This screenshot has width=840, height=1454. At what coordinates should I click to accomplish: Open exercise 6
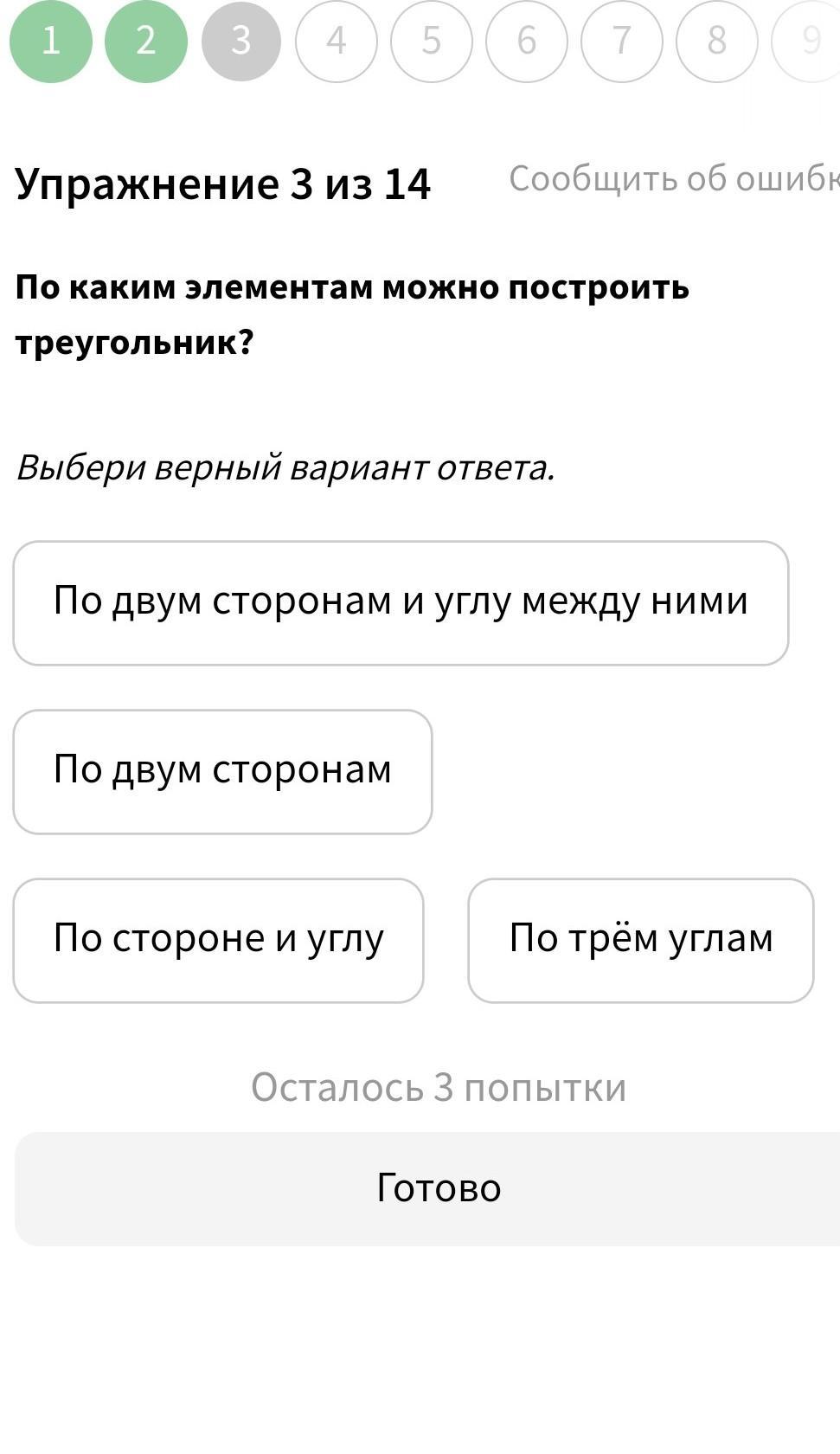click(526, 41)
